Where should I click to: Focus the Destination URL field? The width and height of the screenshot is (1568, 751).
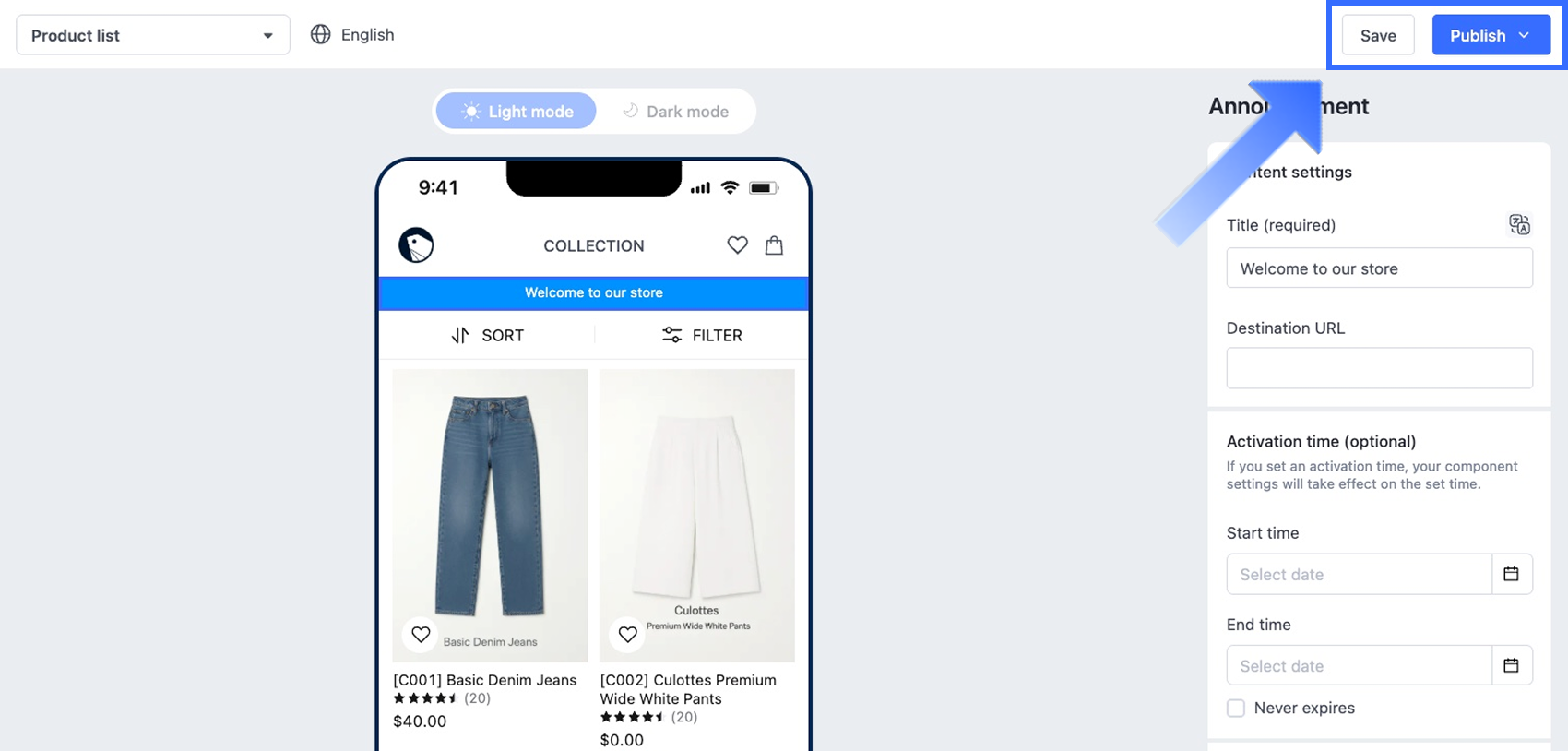[1378, 368]
